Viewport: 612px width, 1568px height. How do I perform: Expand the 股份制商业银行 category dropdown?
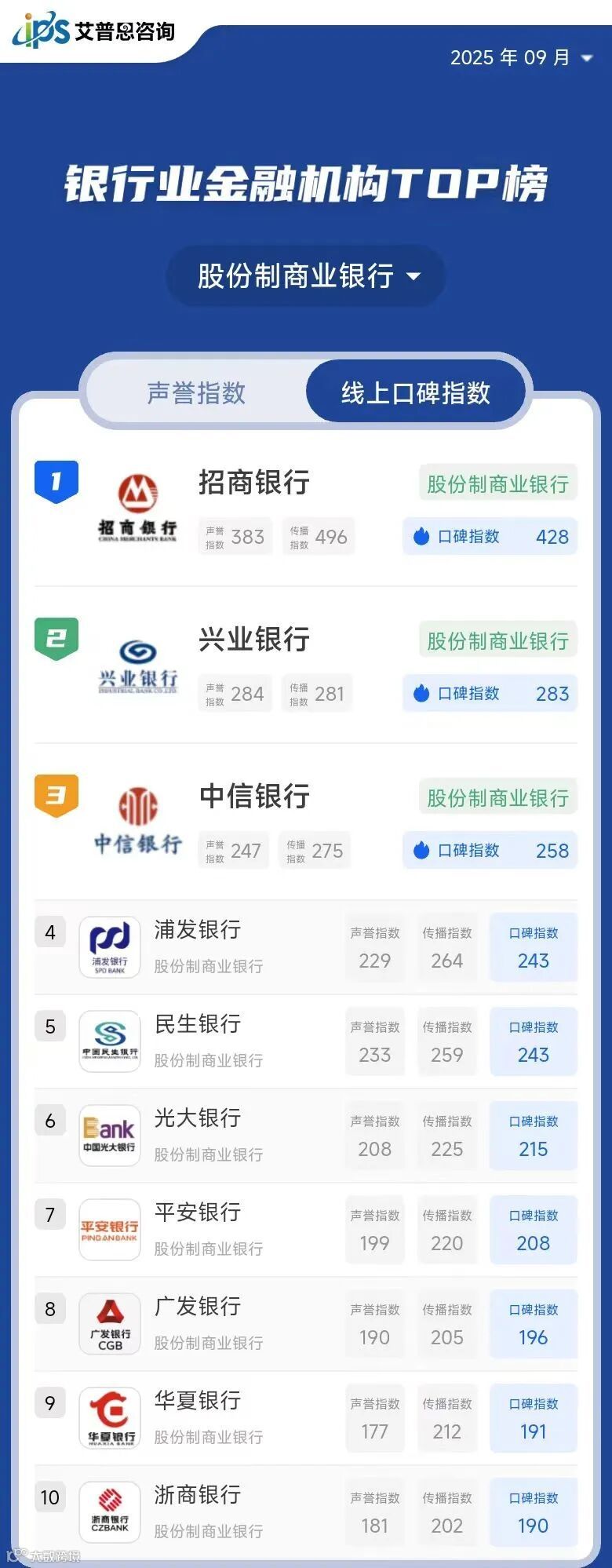tap(305, 275)
